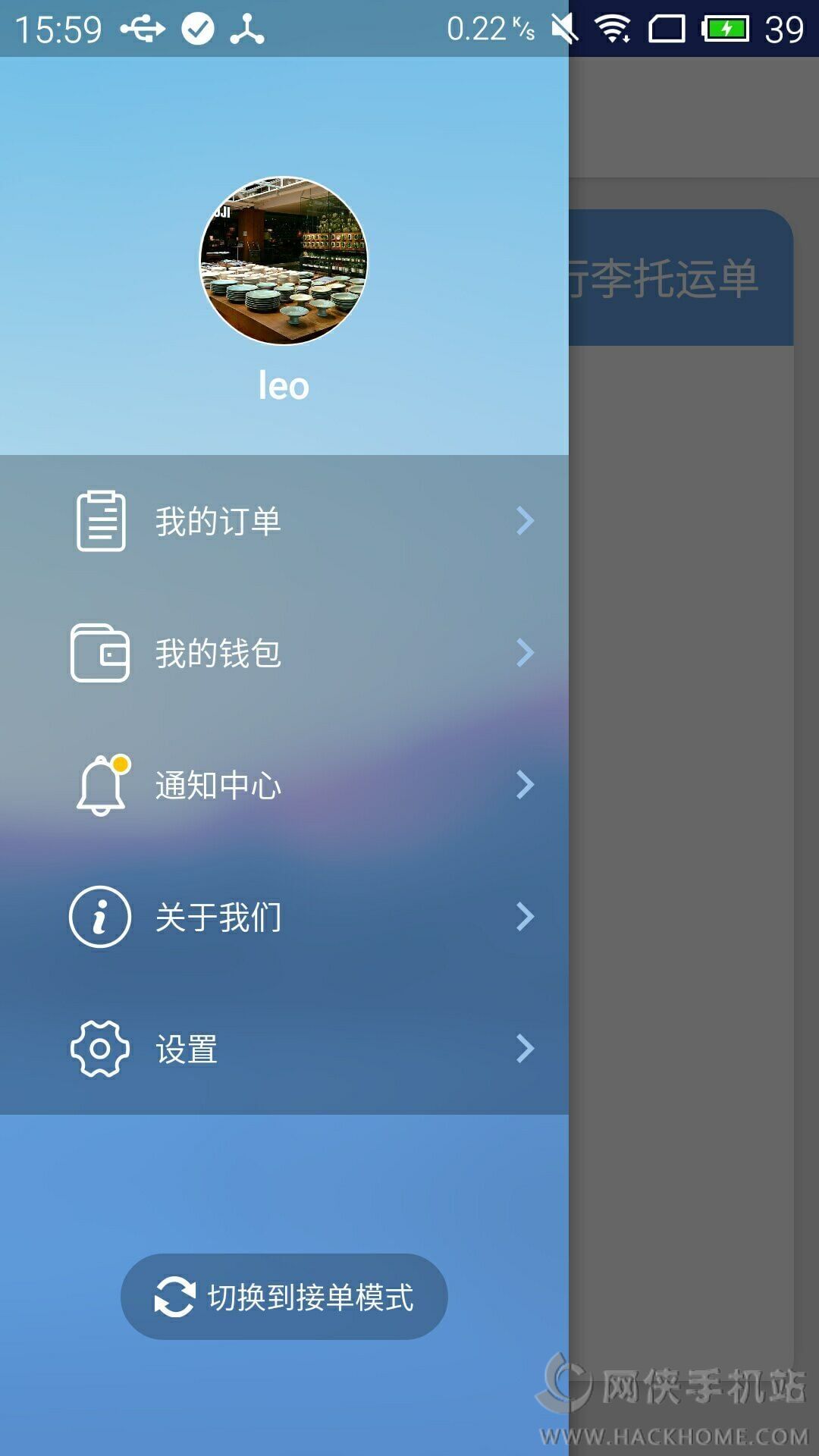
Task: Open leo's profile avatar
Action: coord(284,261)
